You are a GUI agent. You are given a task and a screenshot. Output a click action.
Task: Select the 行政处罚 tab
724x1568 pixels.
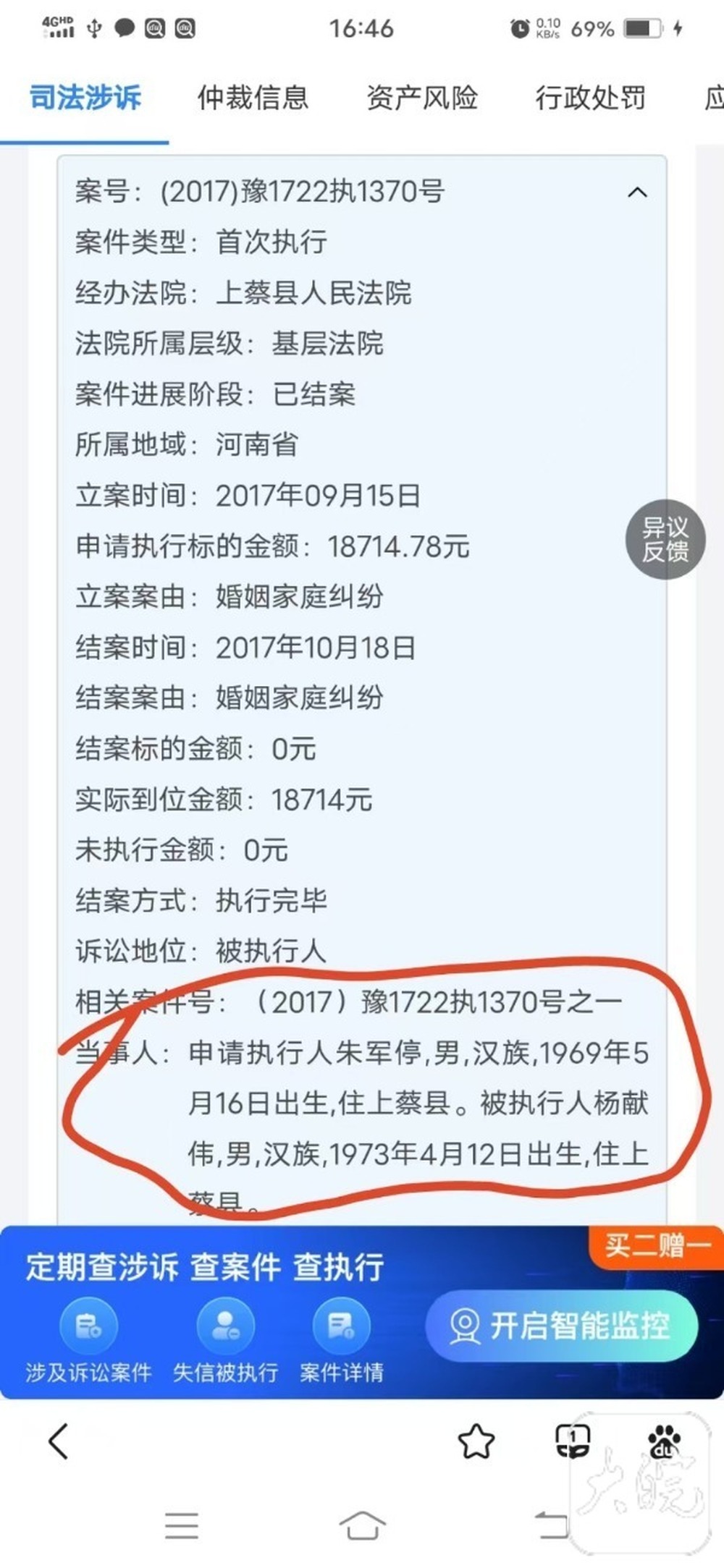(590, 98)
